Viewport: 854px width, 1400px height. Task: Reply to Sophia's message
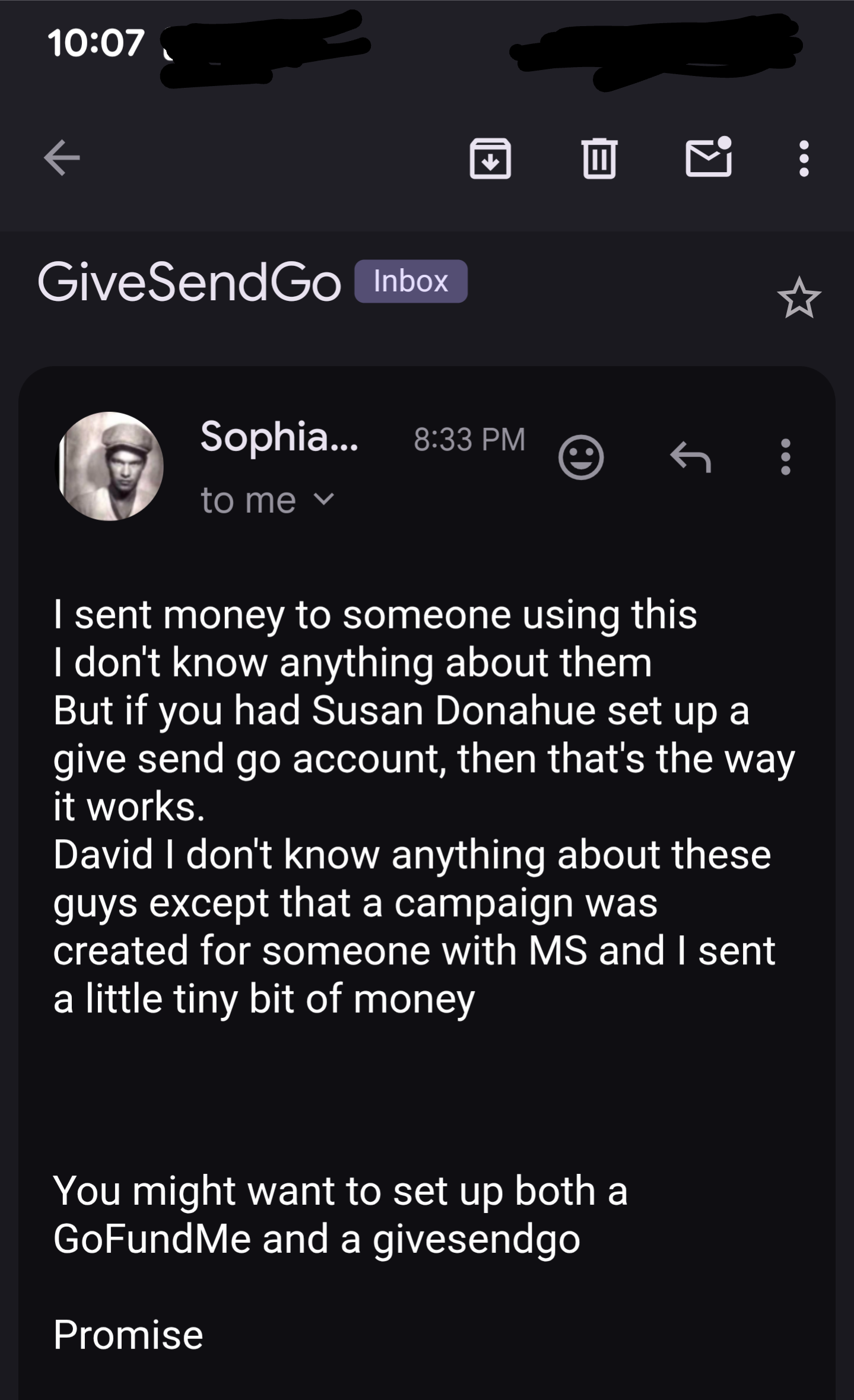click(690, 457)
